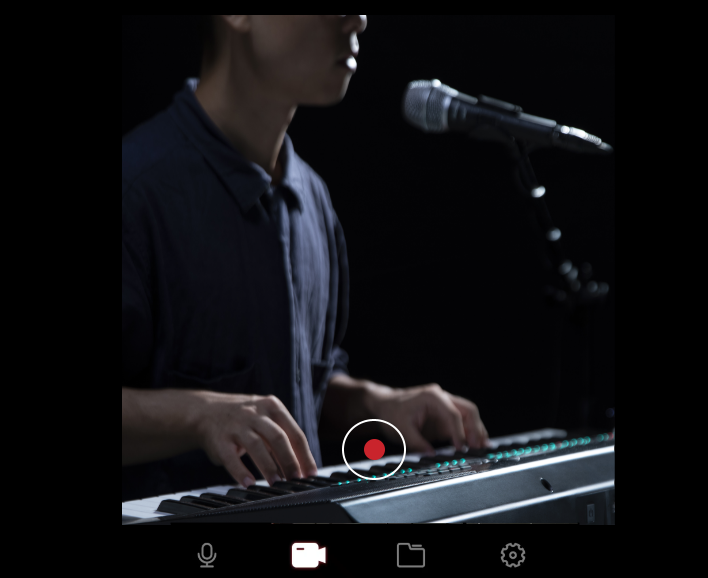Open the recordings folder
Screen dimensions: 708x578
pos(411,555)
